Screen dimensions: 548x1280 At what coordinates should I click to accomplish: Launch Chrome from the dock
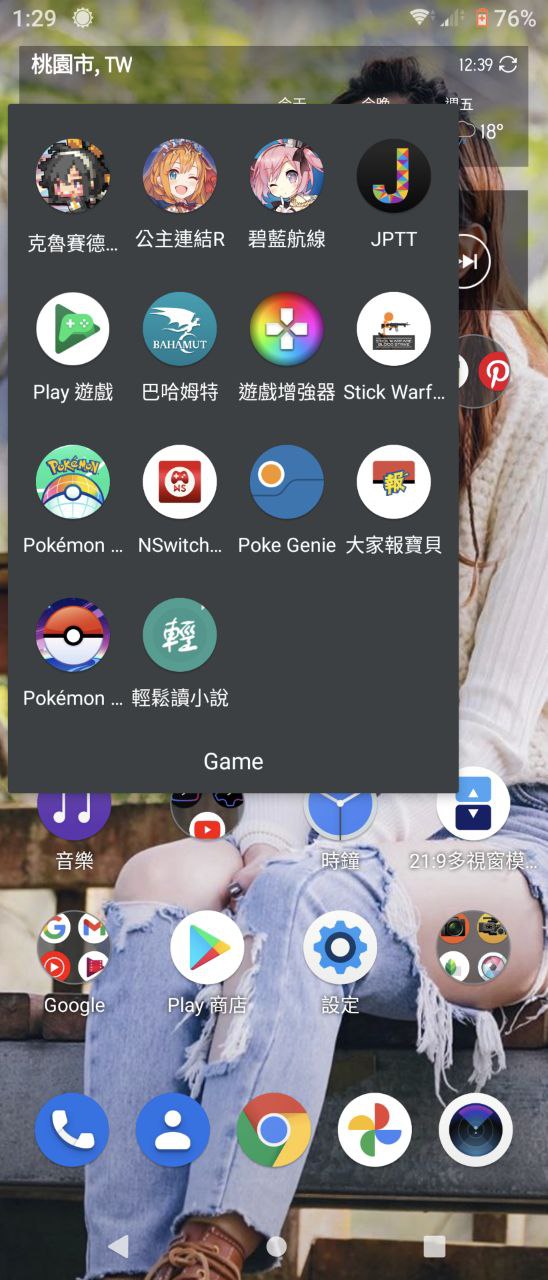click(x=274, y=1130)
